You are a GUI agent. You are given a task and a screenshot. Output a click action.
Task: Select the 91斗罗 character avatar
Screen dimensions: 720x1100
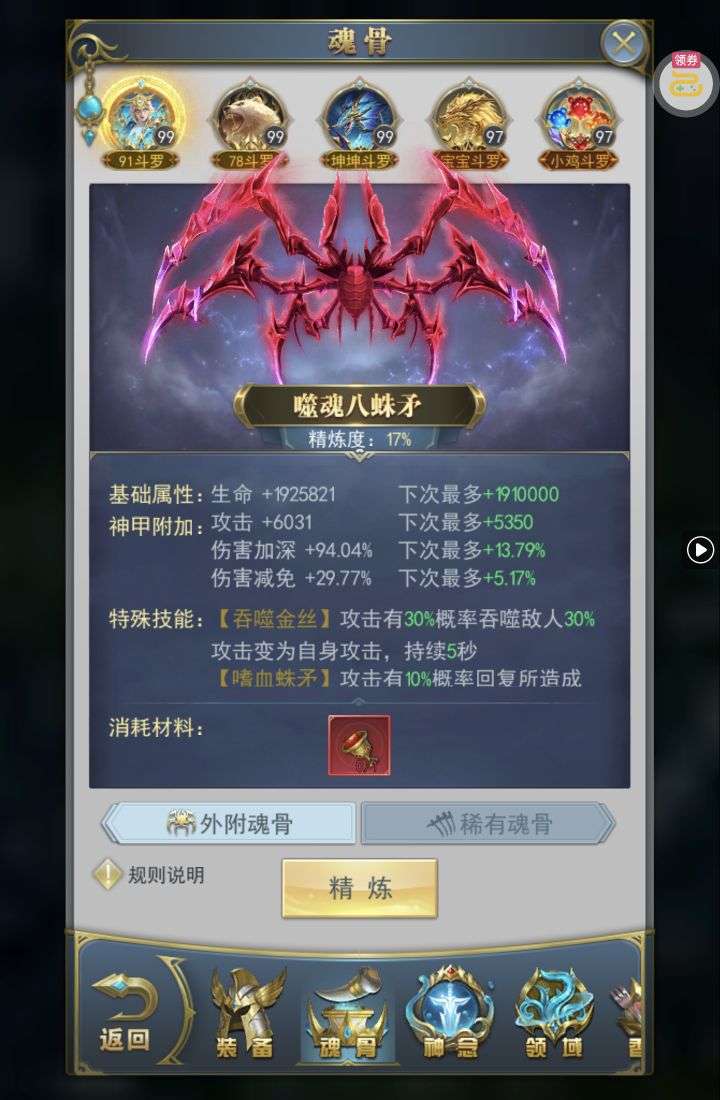(139, 120)
